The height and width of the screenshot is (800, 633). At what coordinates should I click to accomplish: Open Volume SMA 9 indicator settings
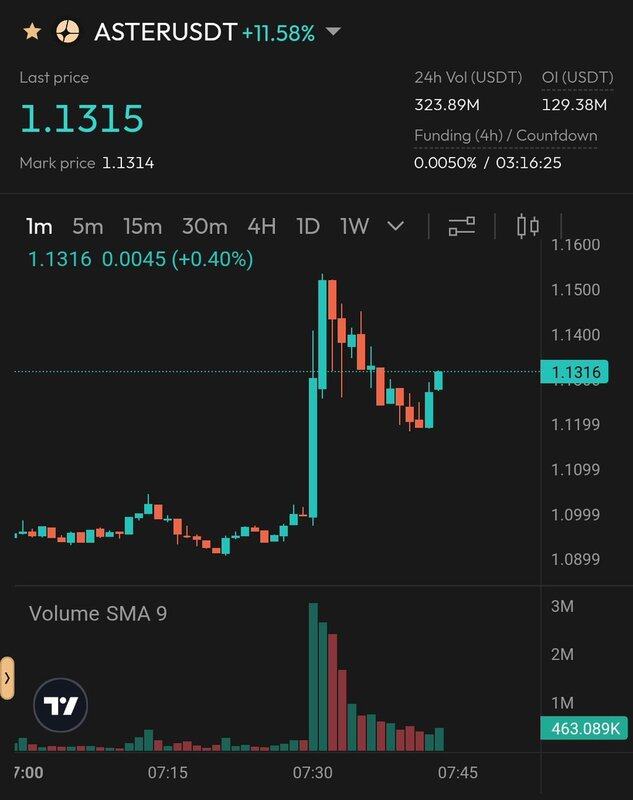[x=98, y=613]
